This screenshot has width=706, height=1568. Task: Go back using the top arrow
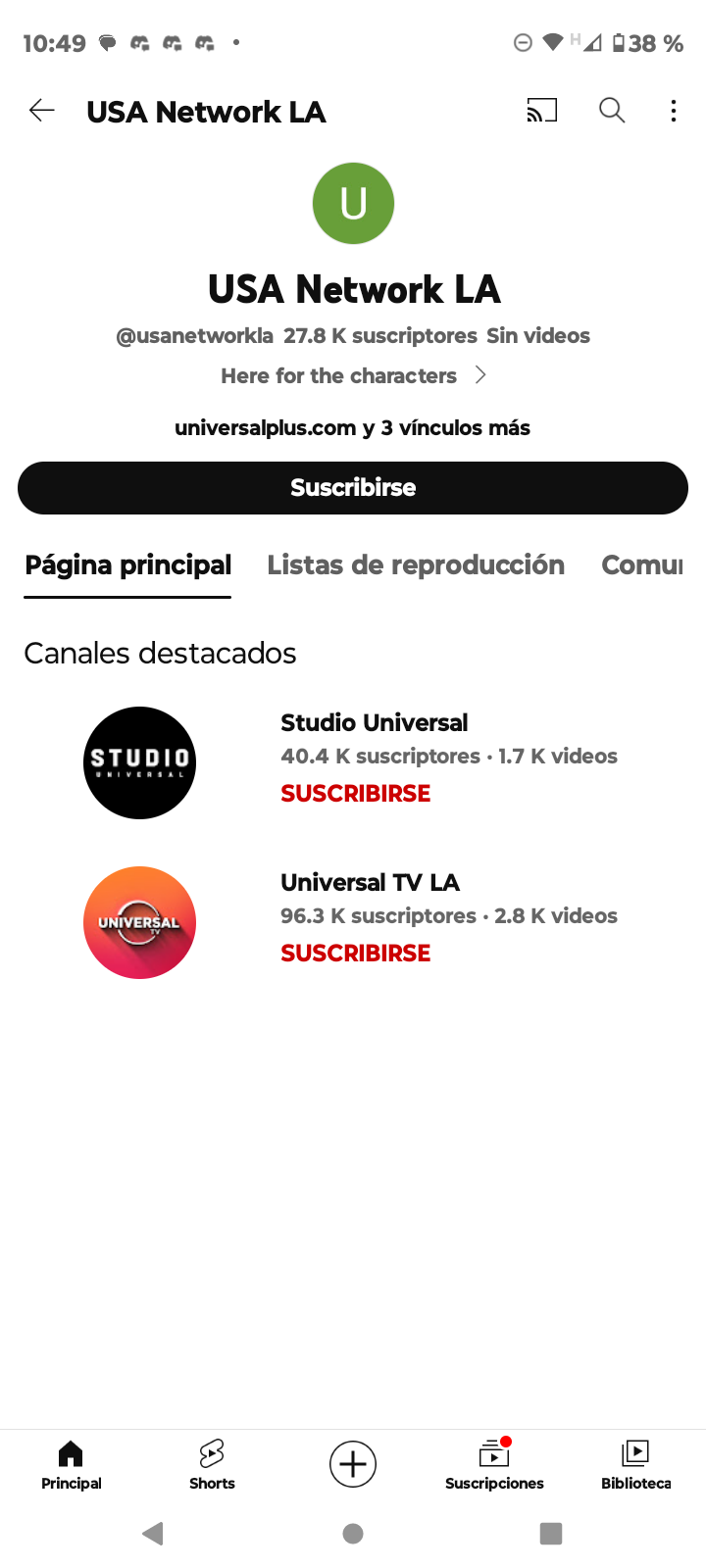point(41,111)
